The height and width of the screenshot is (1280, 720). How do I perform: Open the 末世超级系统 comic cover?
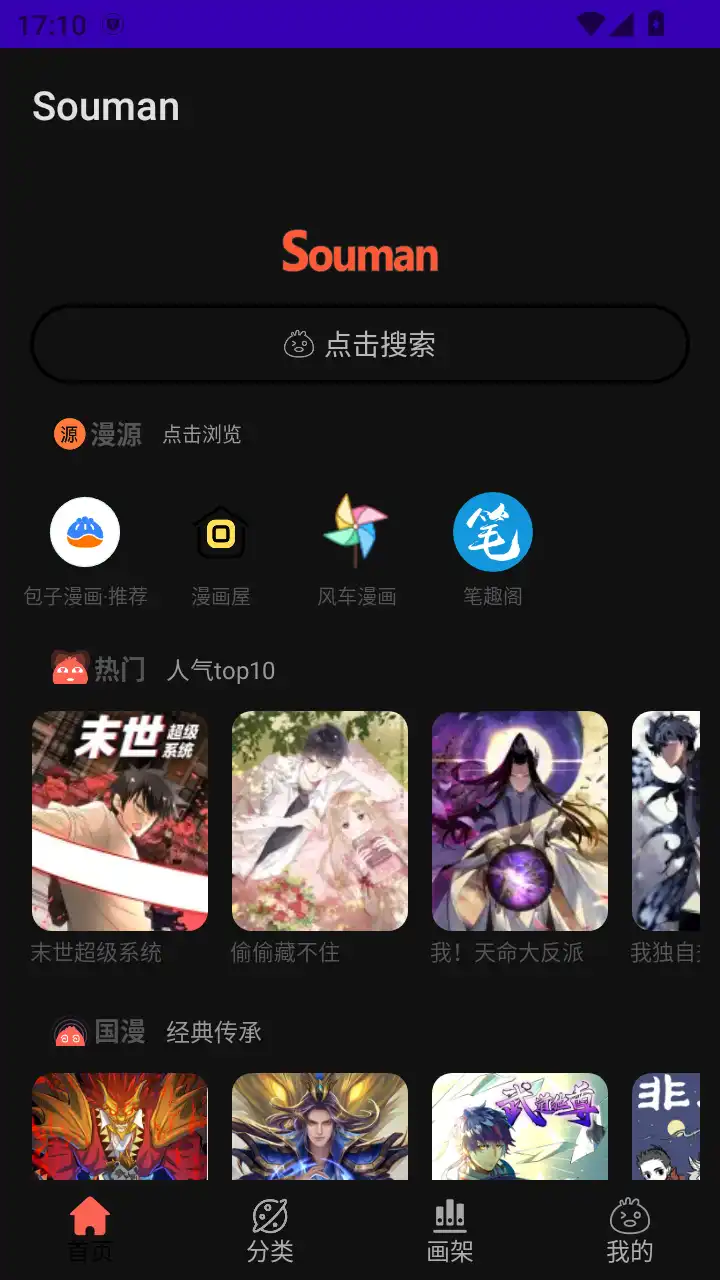point(119,820)
